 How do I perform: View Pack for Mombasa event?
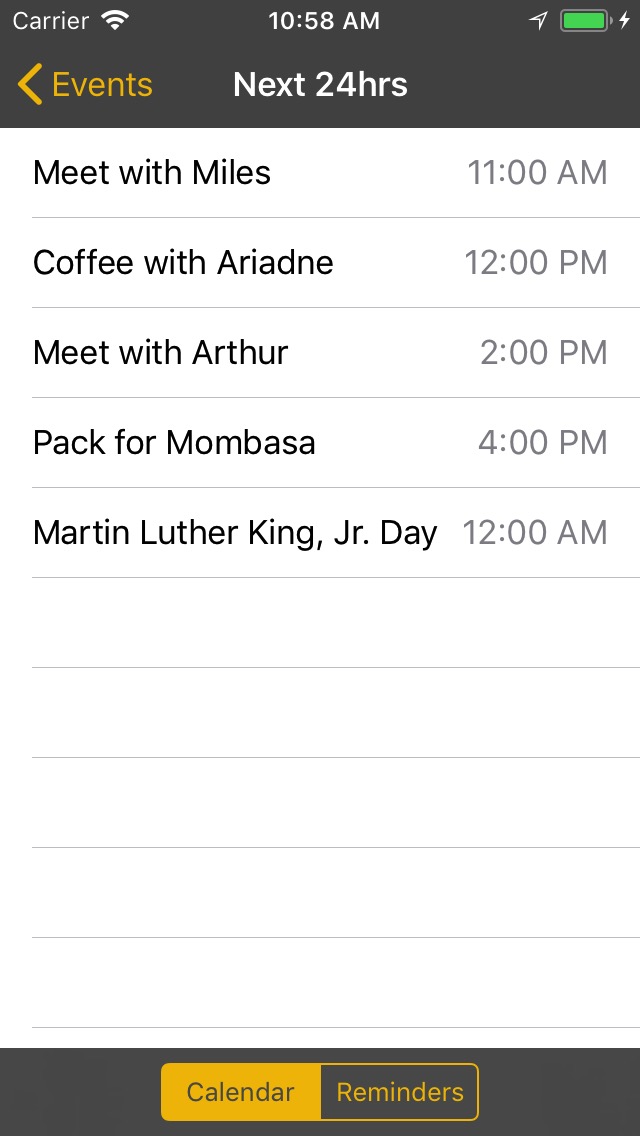click(320, 443)
